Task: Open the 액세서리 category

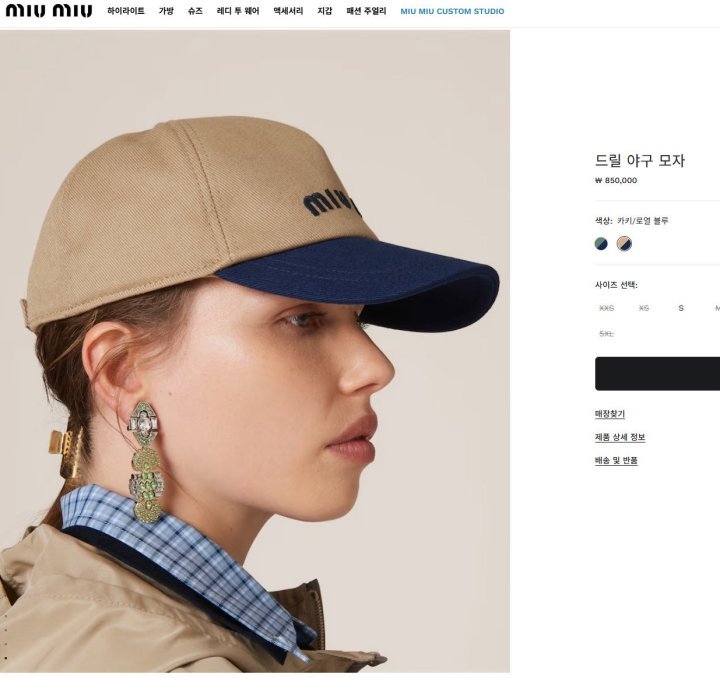Action: [x=288, y=11]
